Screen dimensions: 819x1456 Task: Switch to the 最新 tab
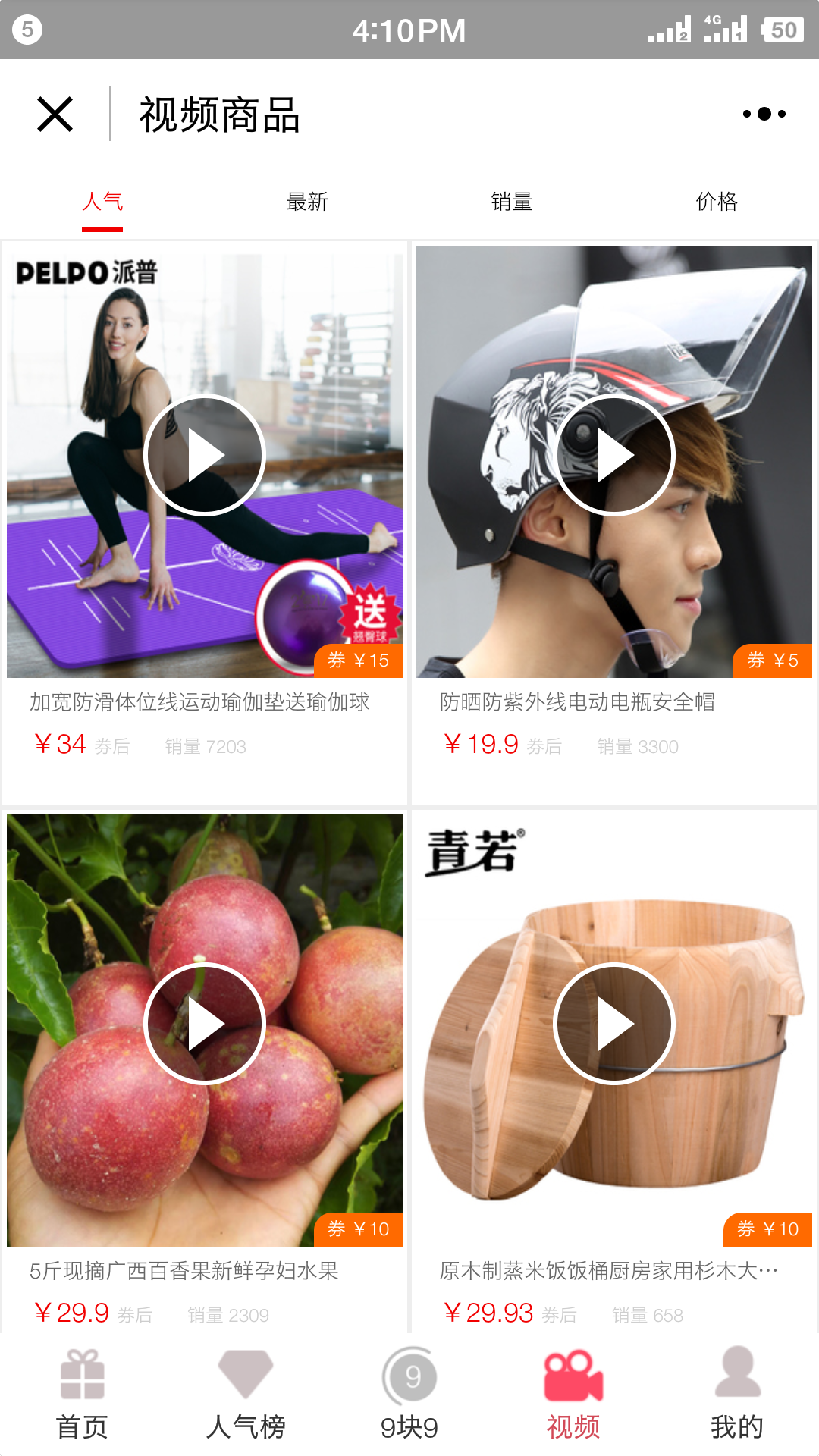click(307, 202)
